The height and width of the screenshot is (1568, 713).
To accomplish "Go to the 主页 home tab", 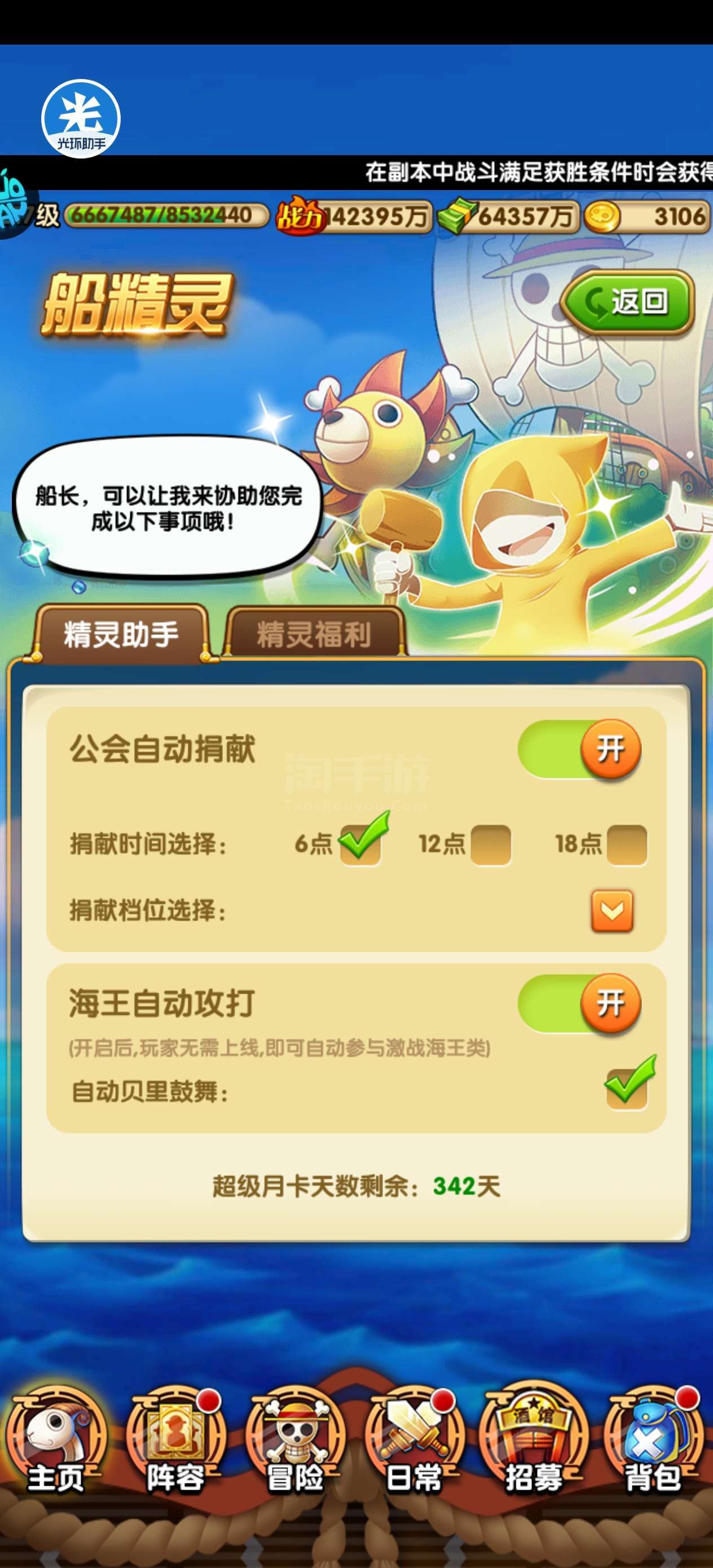I will [x=56, y=1445].
